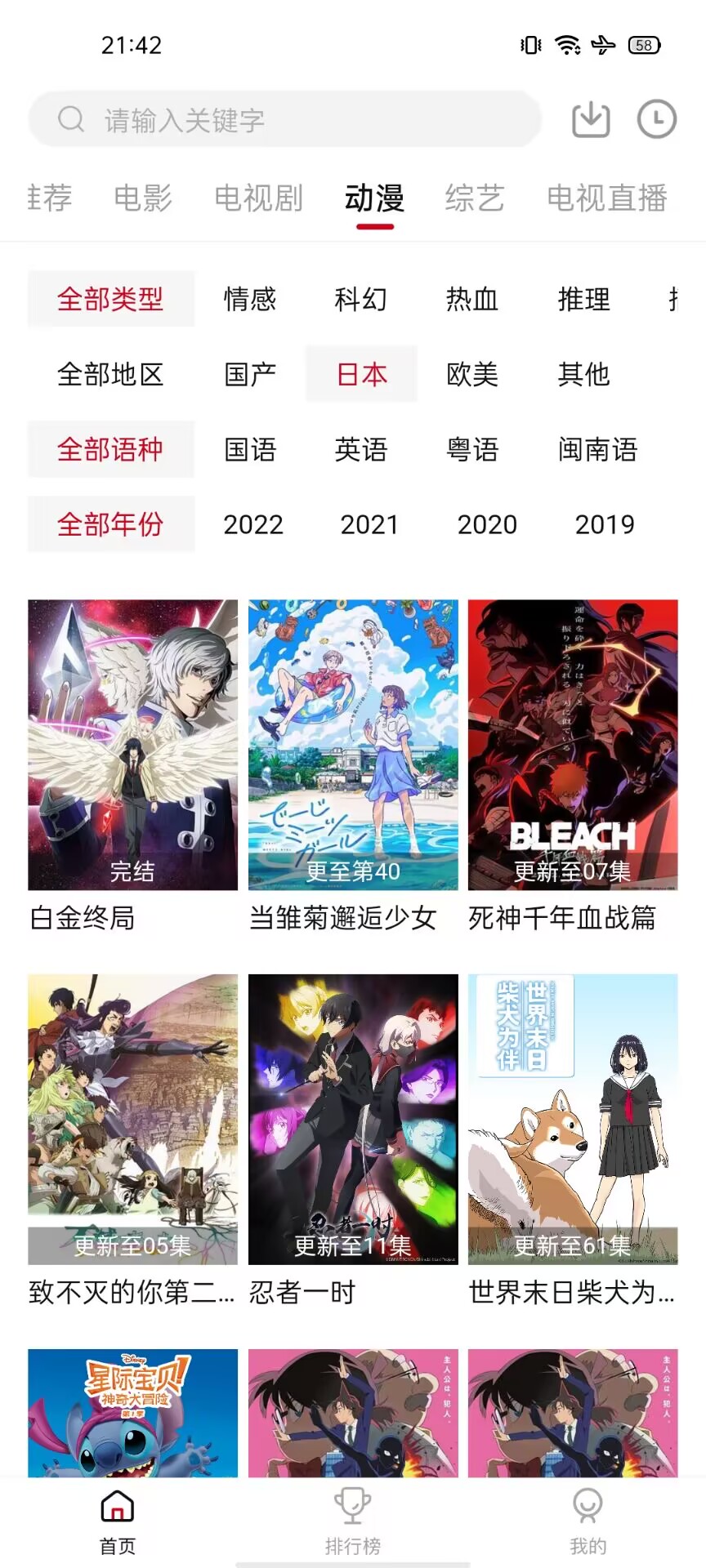Open the 白金终局 anime
The height and width of the screenshot is (1568, 706).
(132, 745)
